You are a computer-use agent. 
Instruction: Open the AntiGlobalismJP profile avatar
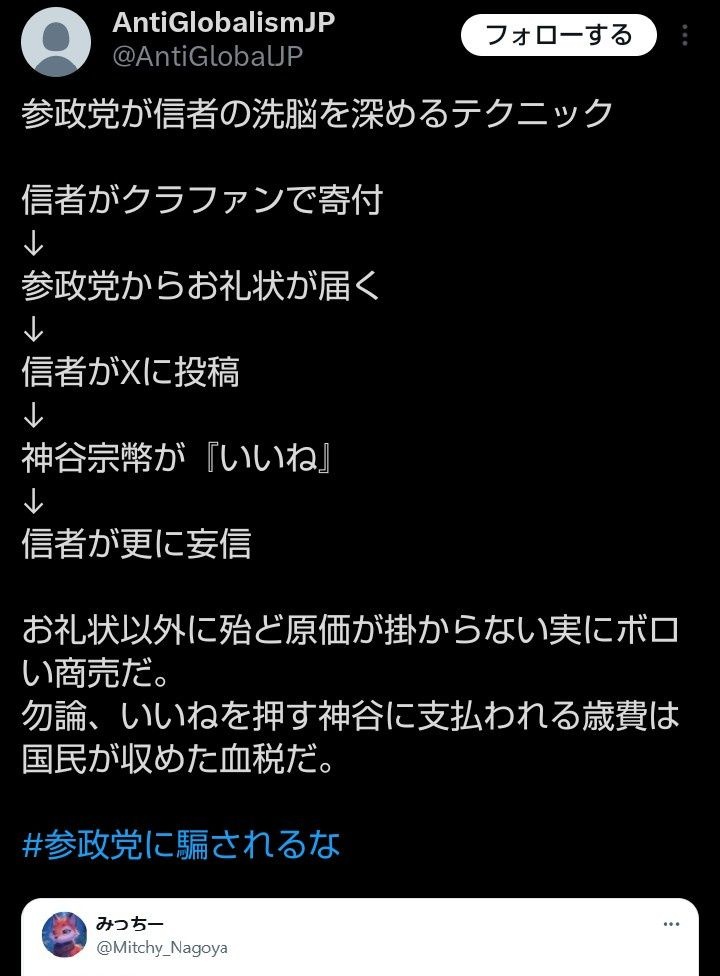56,42
